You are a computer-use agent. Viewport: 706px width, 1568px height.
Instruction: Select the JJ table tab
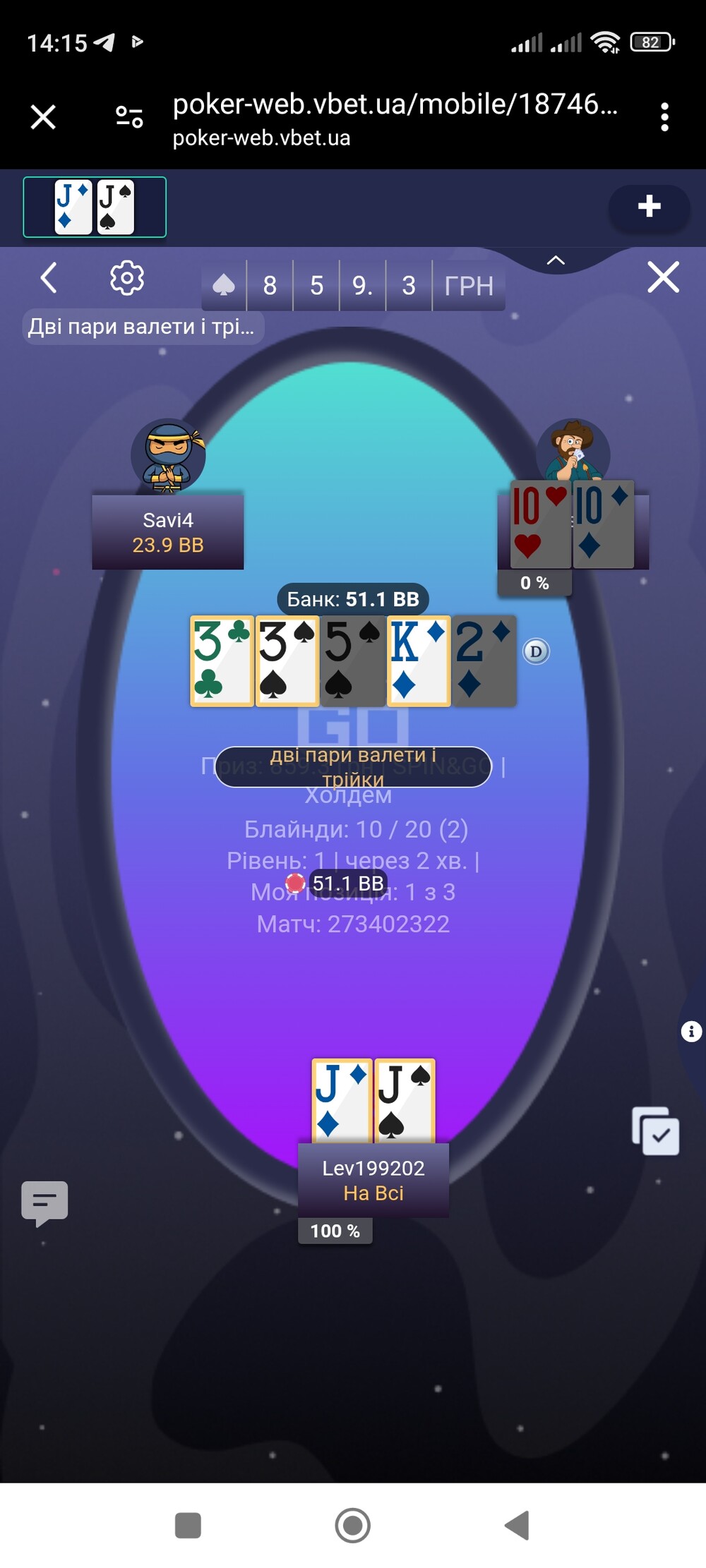(x=95, y=207)
